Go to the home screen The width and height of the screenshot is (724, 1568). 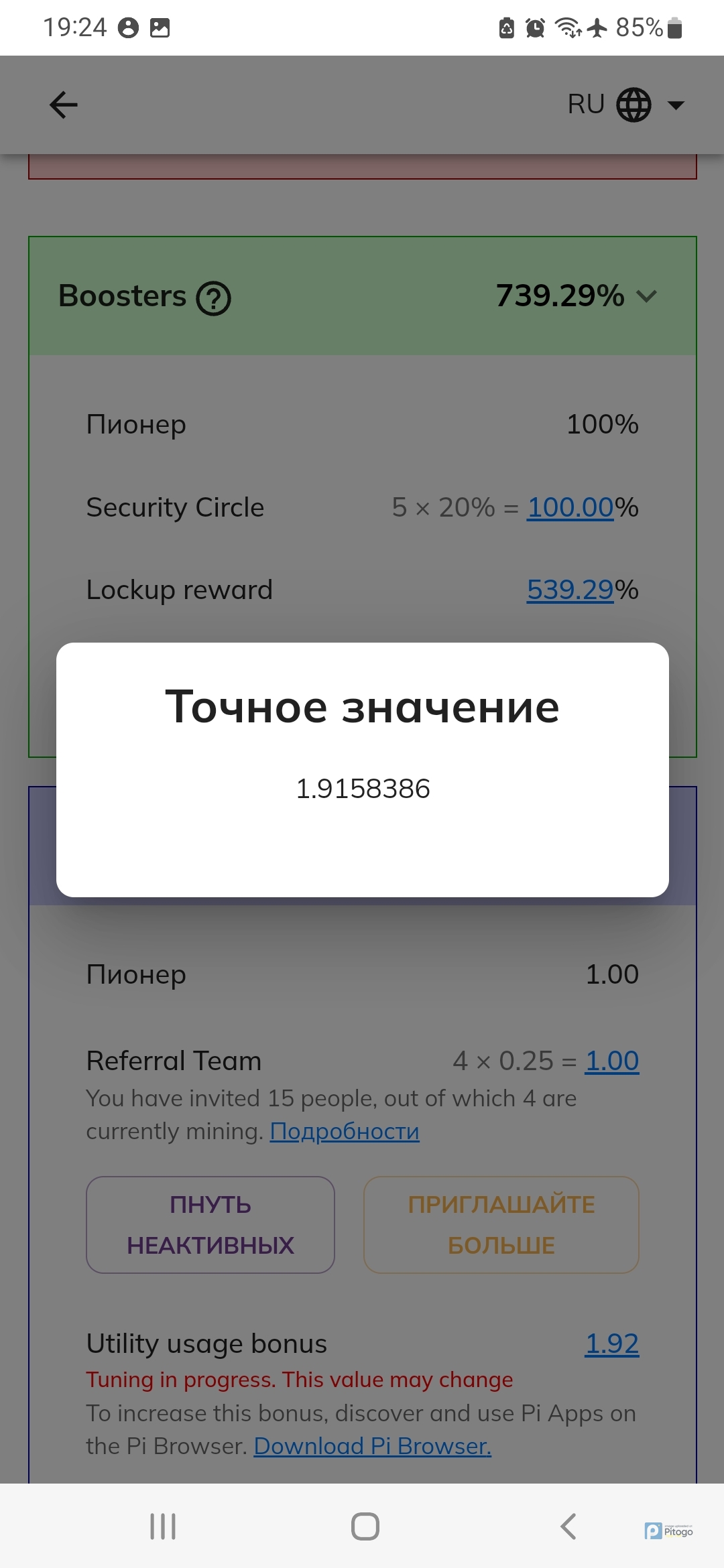coord(365,1526)
